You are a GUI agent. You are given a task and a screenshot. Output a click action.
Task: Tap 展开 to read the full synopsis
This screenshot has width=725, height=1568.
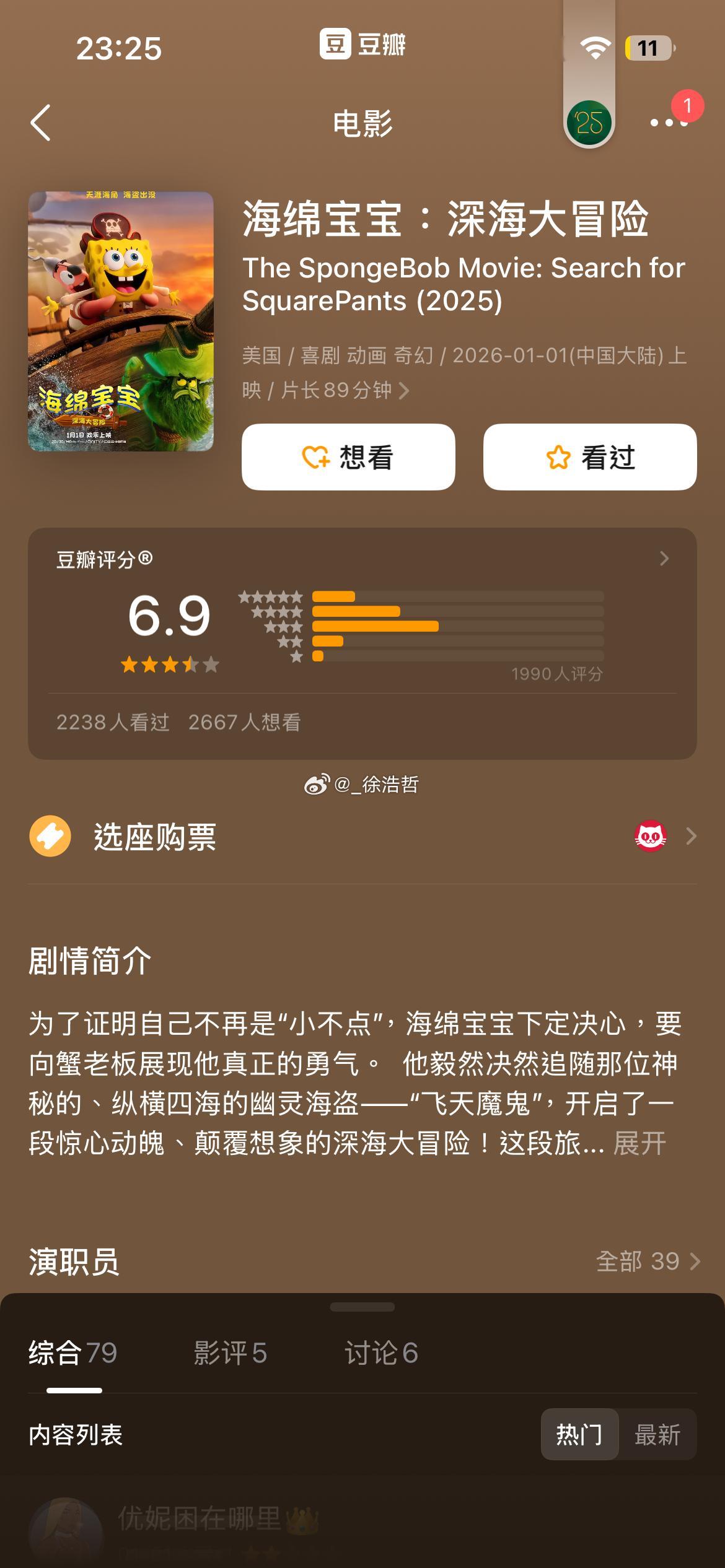(638, 1143)
